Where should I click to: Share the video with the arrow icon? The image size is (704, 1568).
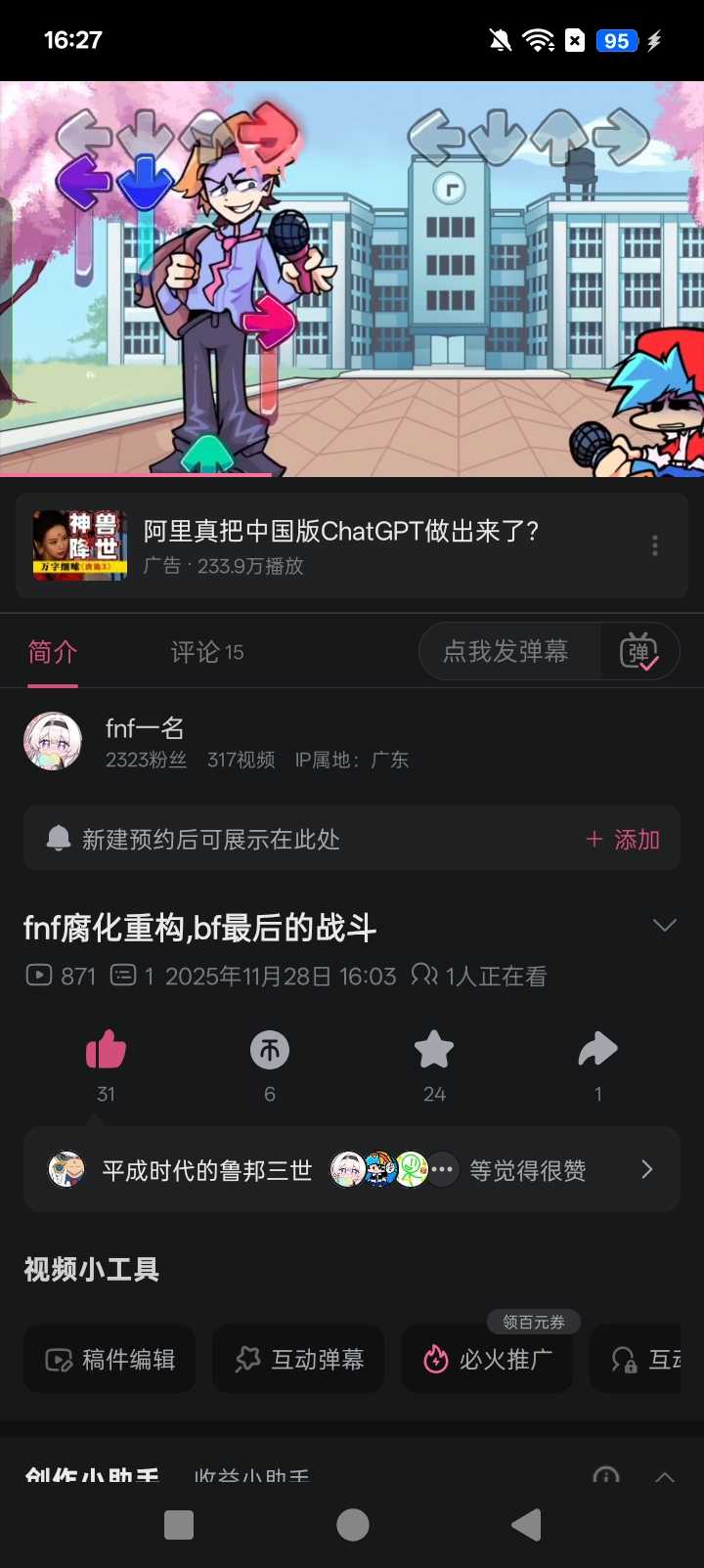point(597,1052)
